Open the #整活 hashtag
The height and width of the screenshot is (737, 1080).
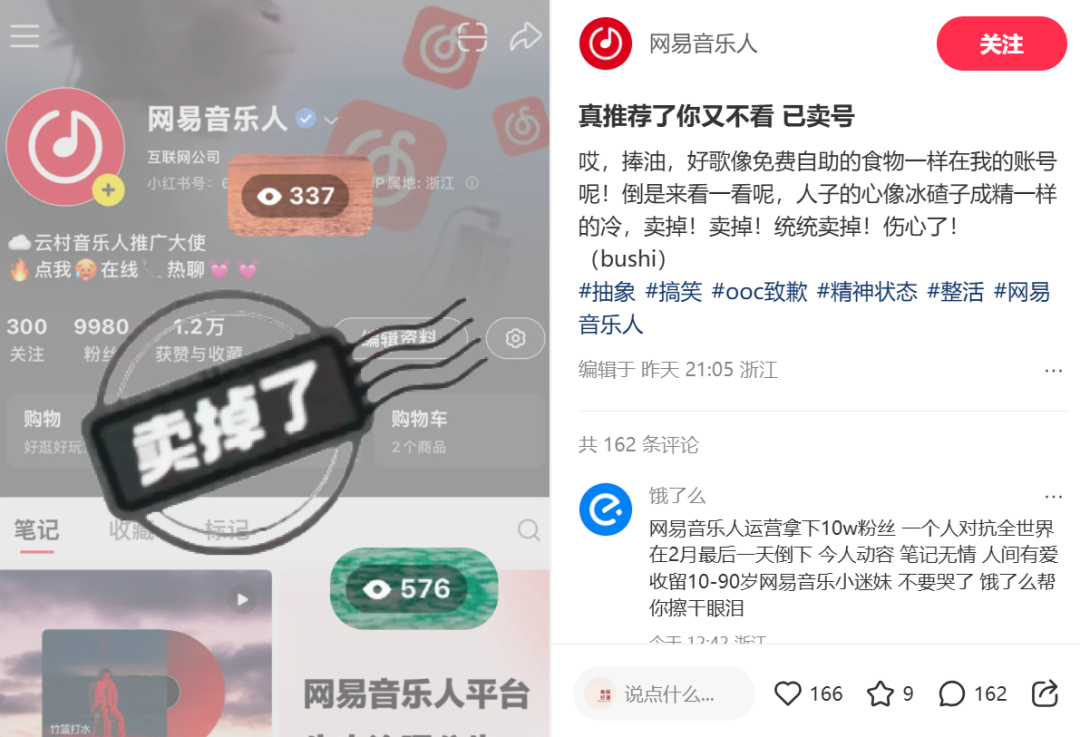(x=955, y=292)
